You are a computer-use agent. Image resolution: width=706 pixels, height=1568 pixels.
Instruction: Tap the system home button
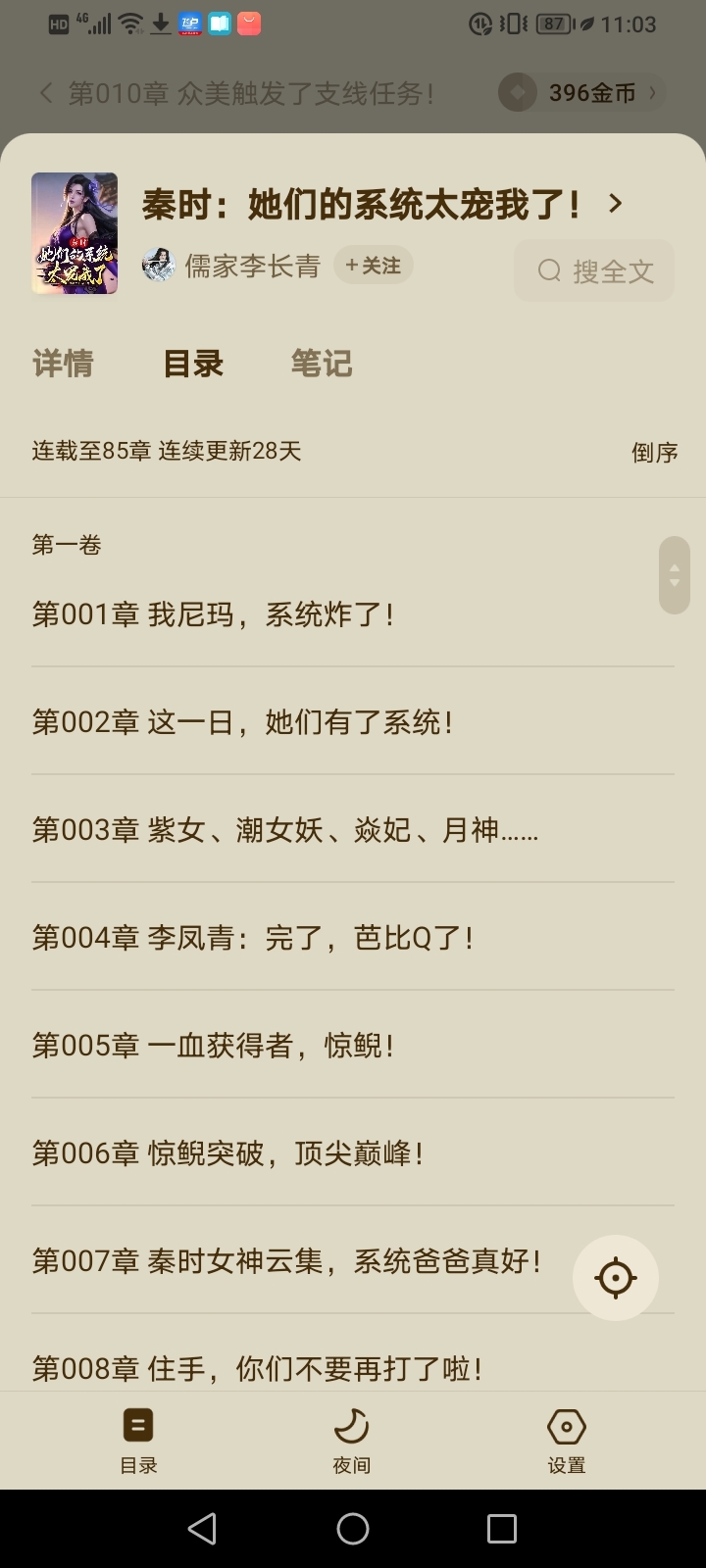click(353, 1529)
